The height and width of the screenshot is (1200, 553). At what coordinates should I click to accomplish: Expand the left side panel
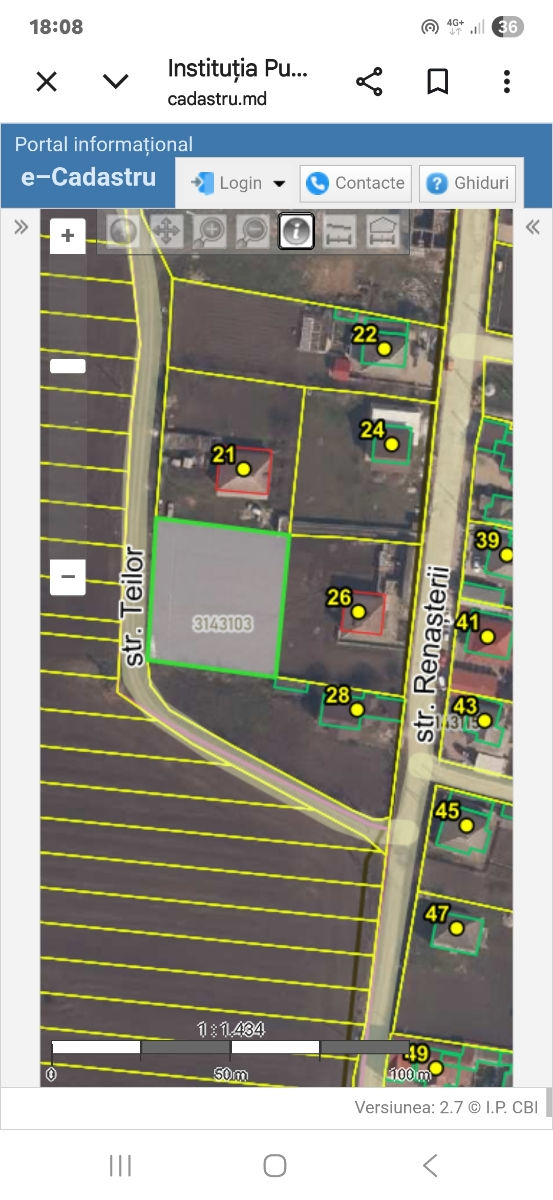pyautogui.click(x=20, y=227)
